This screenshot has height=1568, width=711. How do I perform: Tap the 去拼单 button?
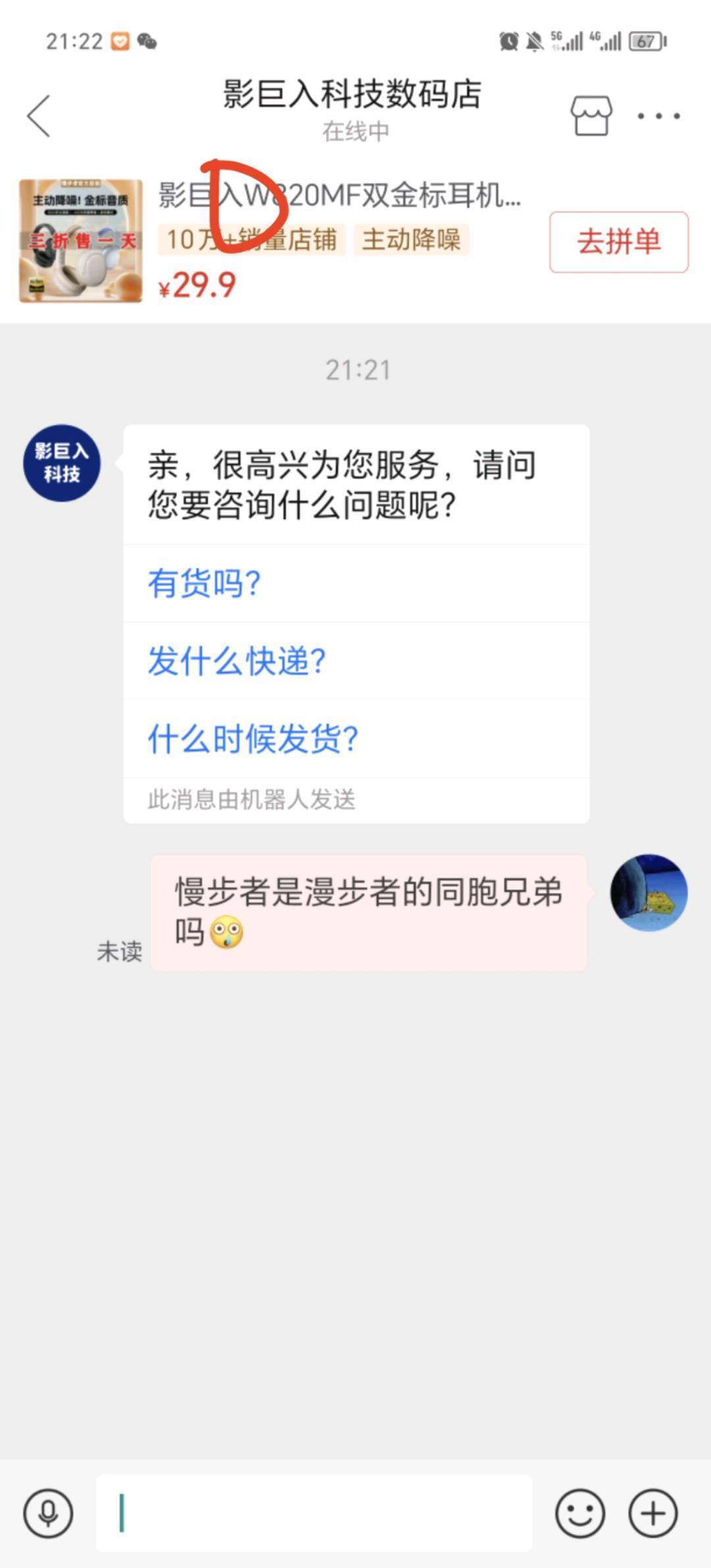(618, 241)
